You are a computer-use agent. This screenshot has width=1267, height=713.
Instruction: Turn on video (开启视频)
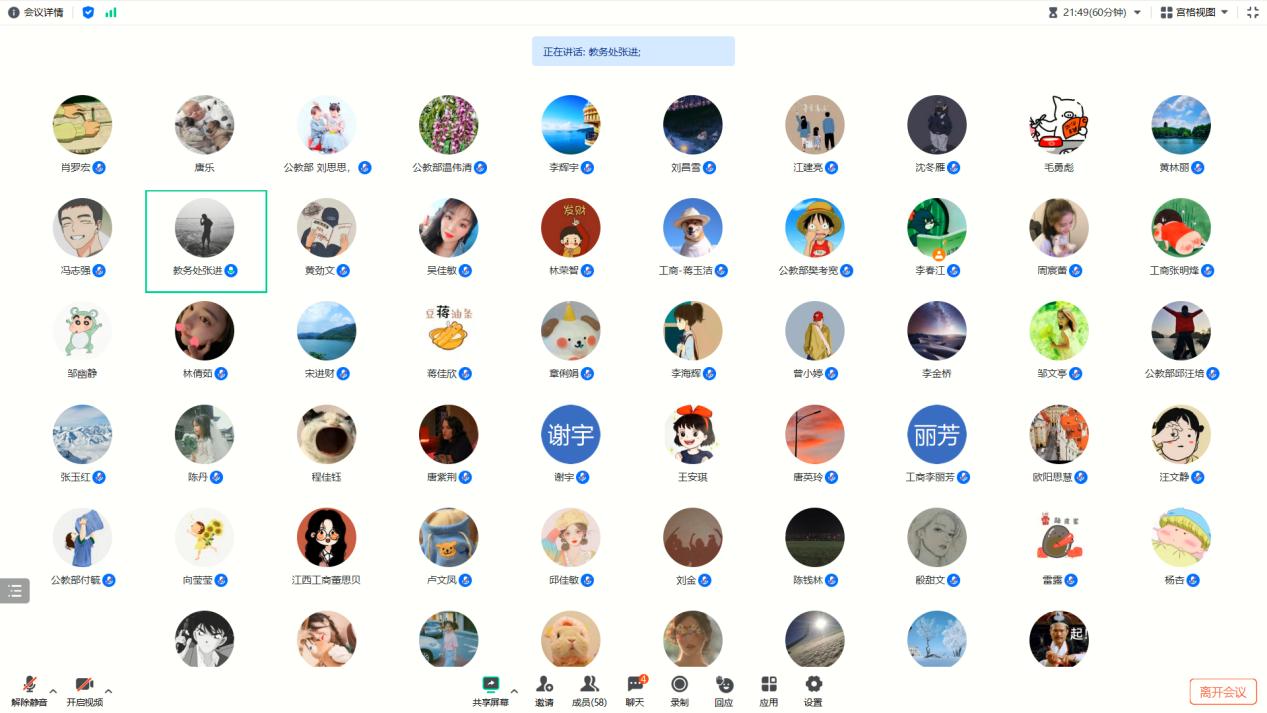coord(84,690)
